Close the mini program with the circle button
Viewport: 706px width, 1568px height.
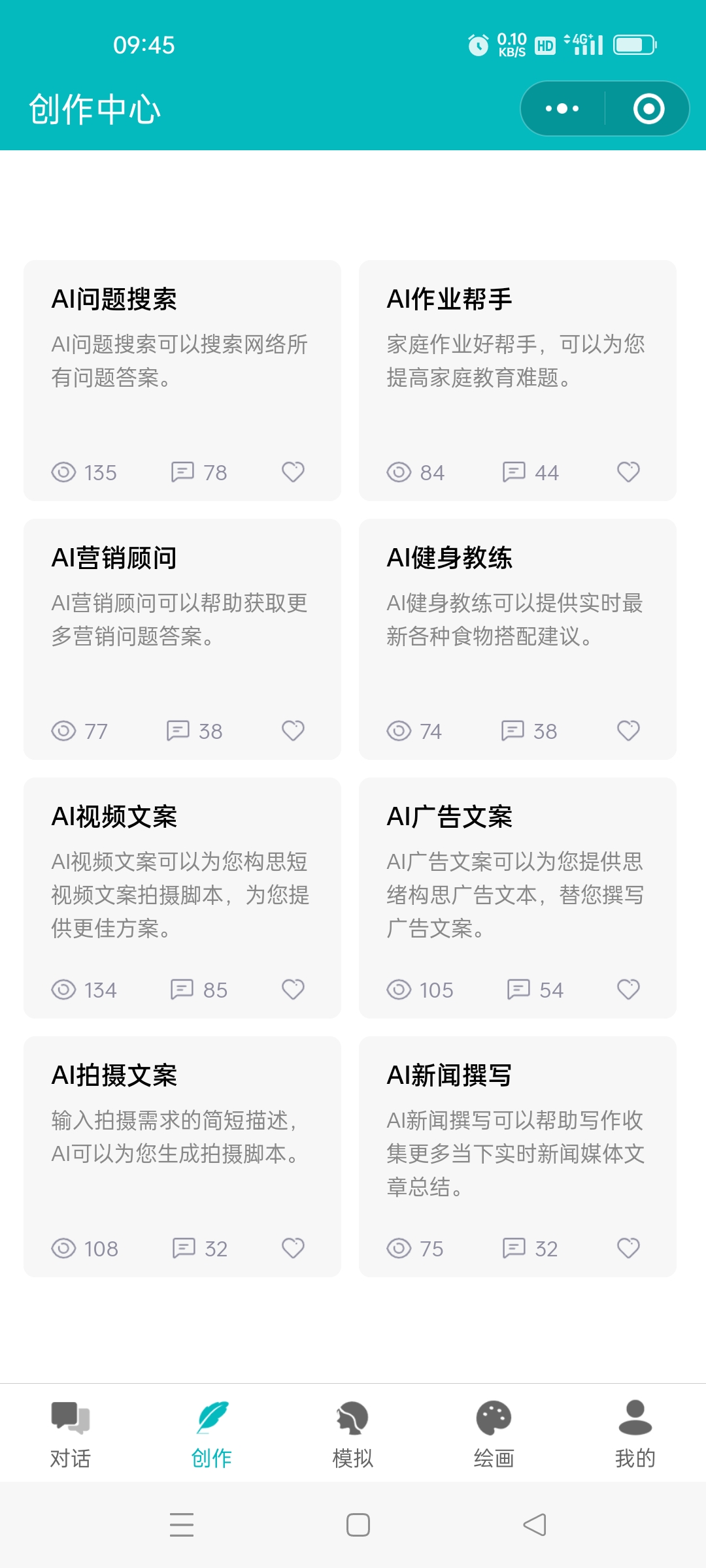[x=648, y=108]
